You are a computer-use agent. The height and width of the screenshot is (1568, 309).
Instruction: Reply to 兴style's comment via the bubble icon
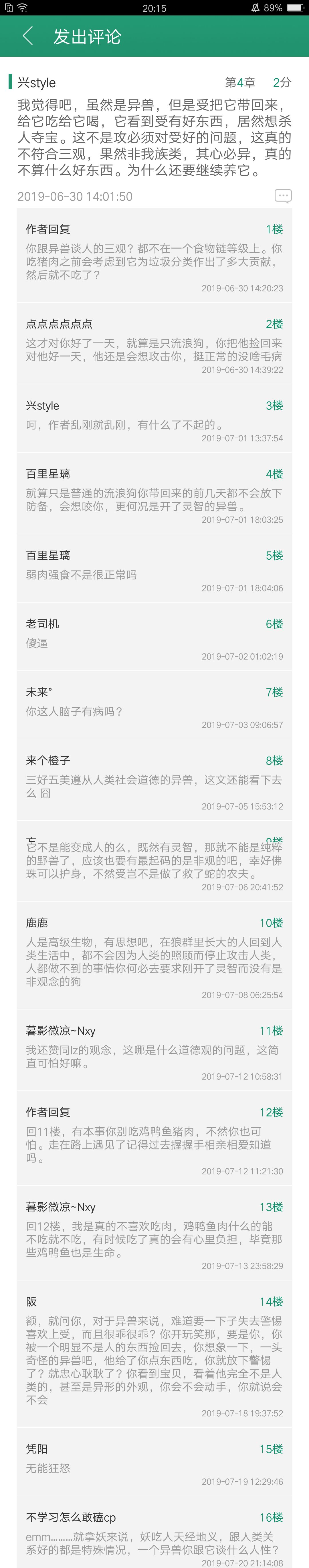pyautogui.click(x=283, y=196)
